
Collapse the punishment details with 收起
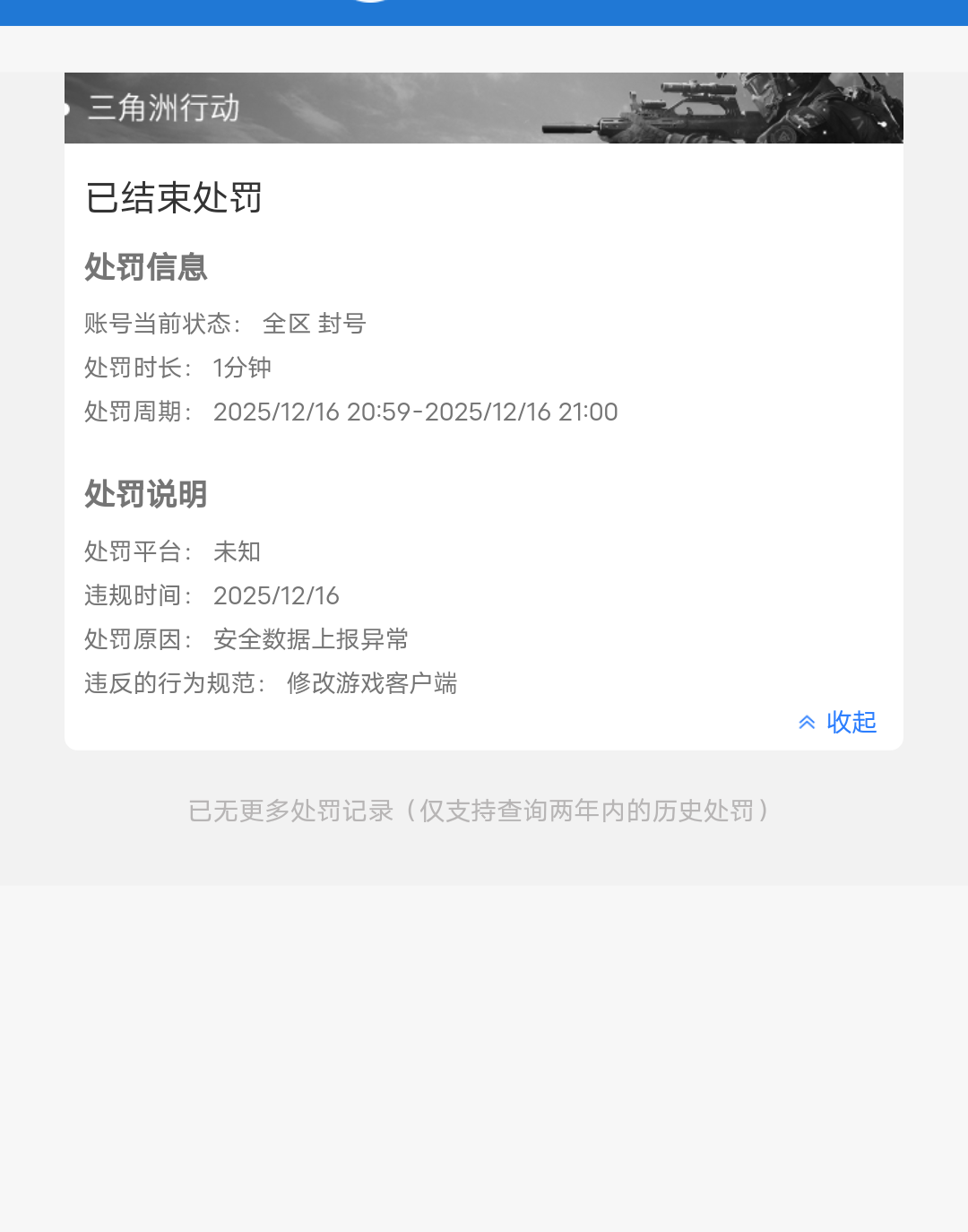[839, 722]
